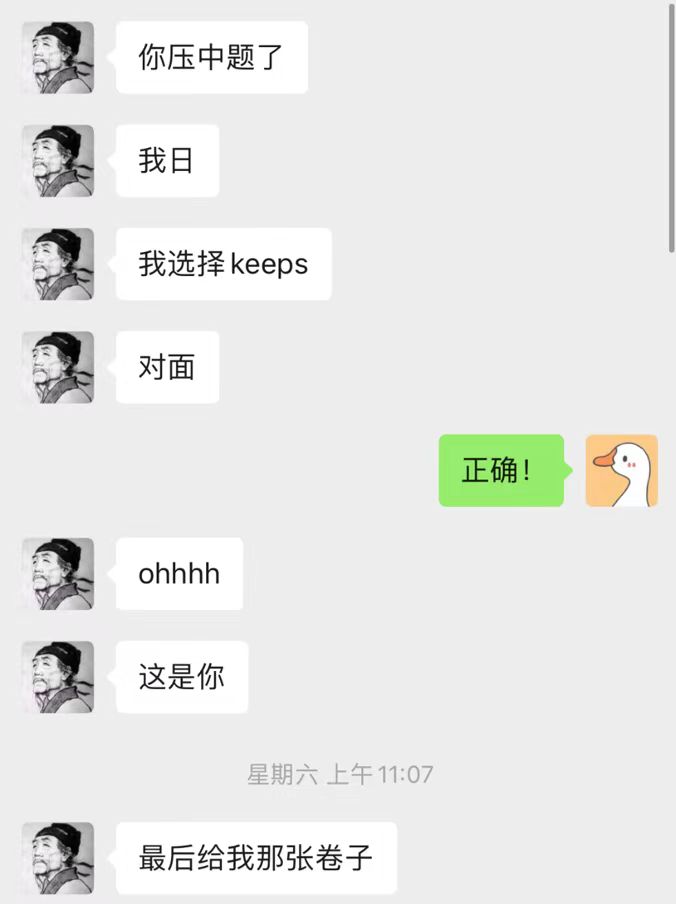Image resolution: width=676 pixels, height=904 pixels.
Task: Open sender's avatar beside "你压中题了"
Action: point(58,58)
